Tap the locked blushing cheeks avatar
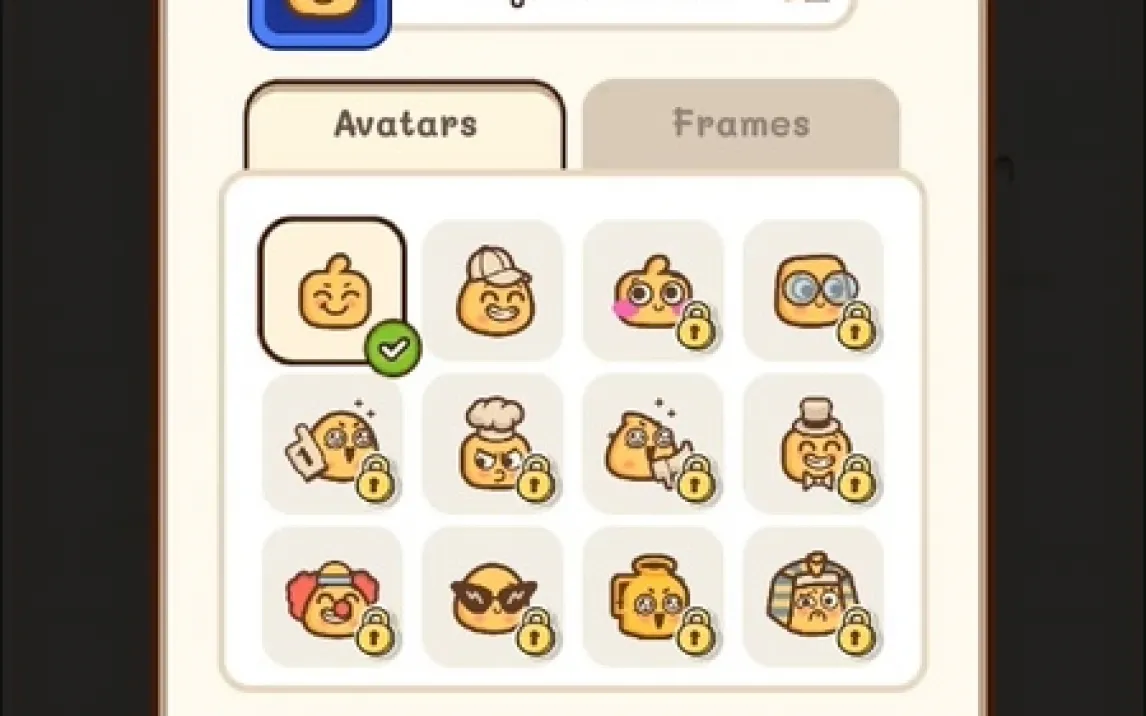The height and width of the screenshot is (716, 1146). (653, 291)
